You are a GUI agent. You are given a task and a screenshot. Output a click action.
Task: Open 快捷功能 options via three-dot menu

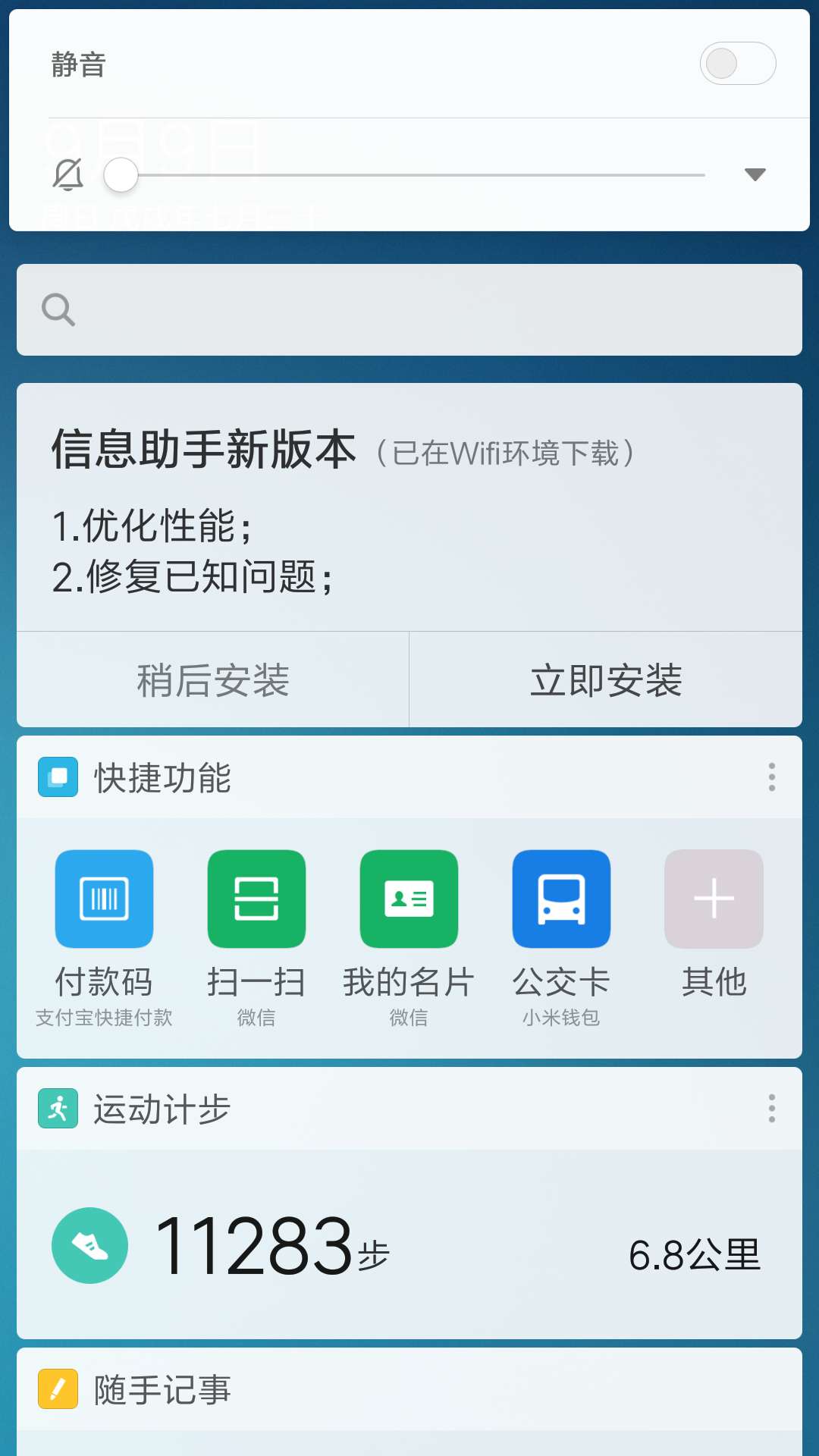tap(770, 777)
